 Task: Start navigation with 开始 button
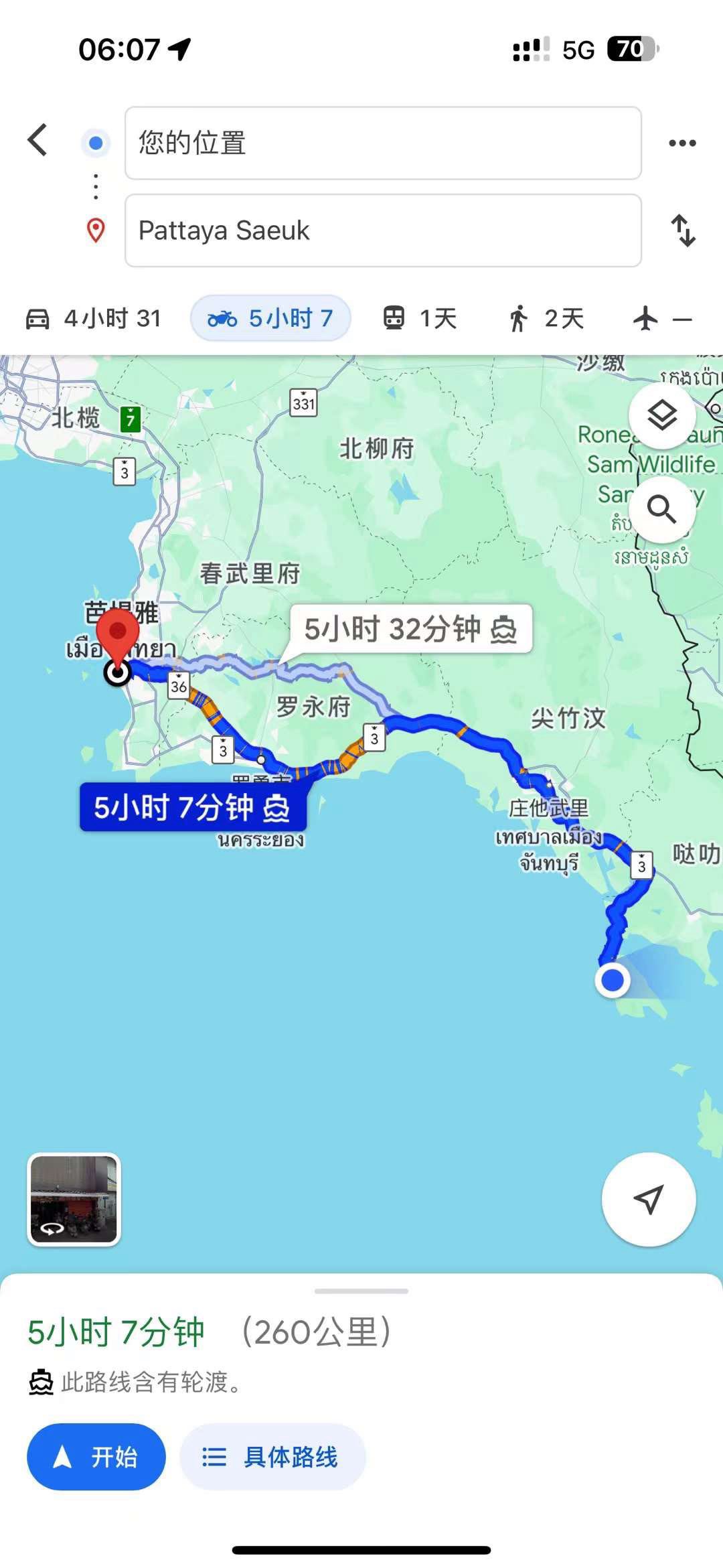point(96,1457)
